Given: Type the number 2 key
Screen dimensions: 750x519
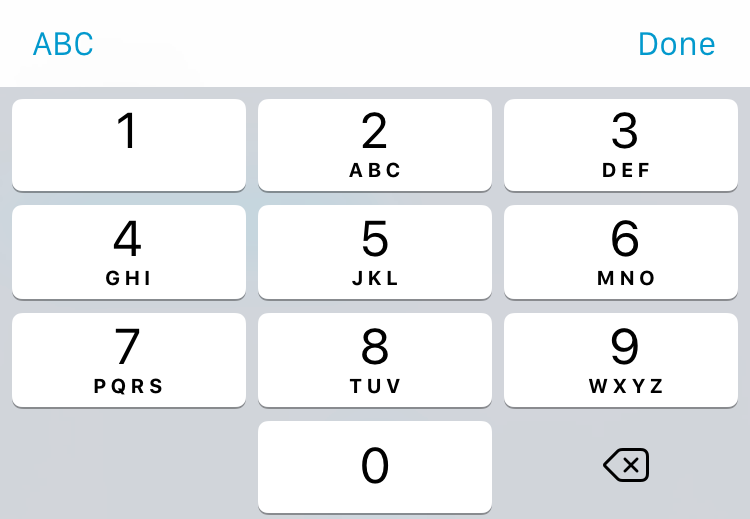Looking at the screenshot, I should click(374, 144).
